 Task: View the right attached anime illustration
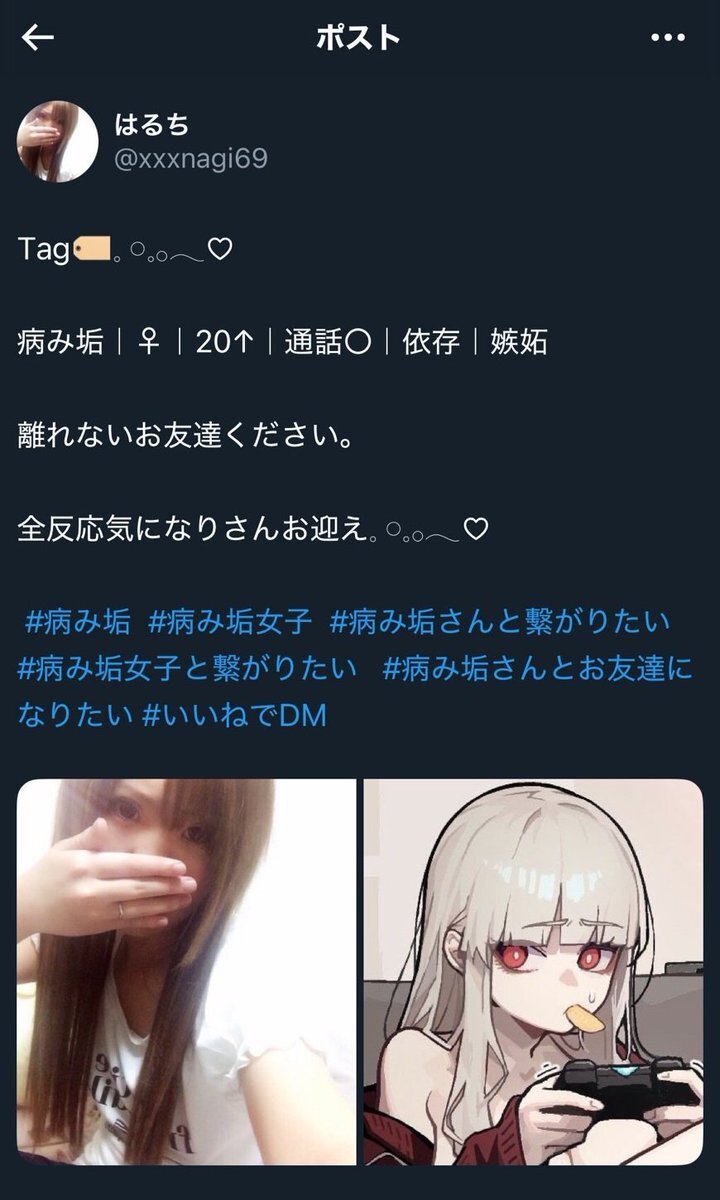pos(533,972)
